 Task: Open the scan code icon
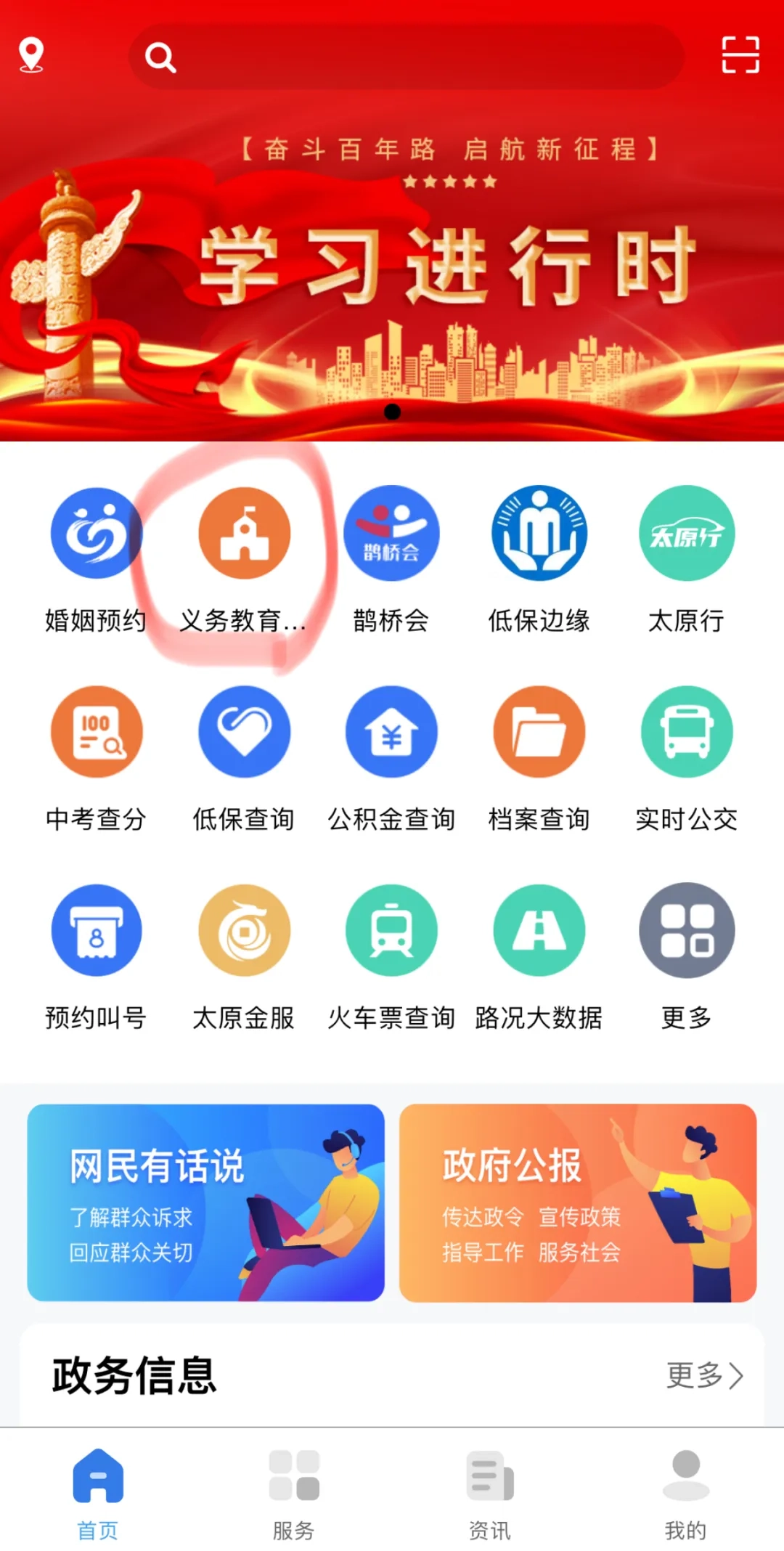pos(740,55)
